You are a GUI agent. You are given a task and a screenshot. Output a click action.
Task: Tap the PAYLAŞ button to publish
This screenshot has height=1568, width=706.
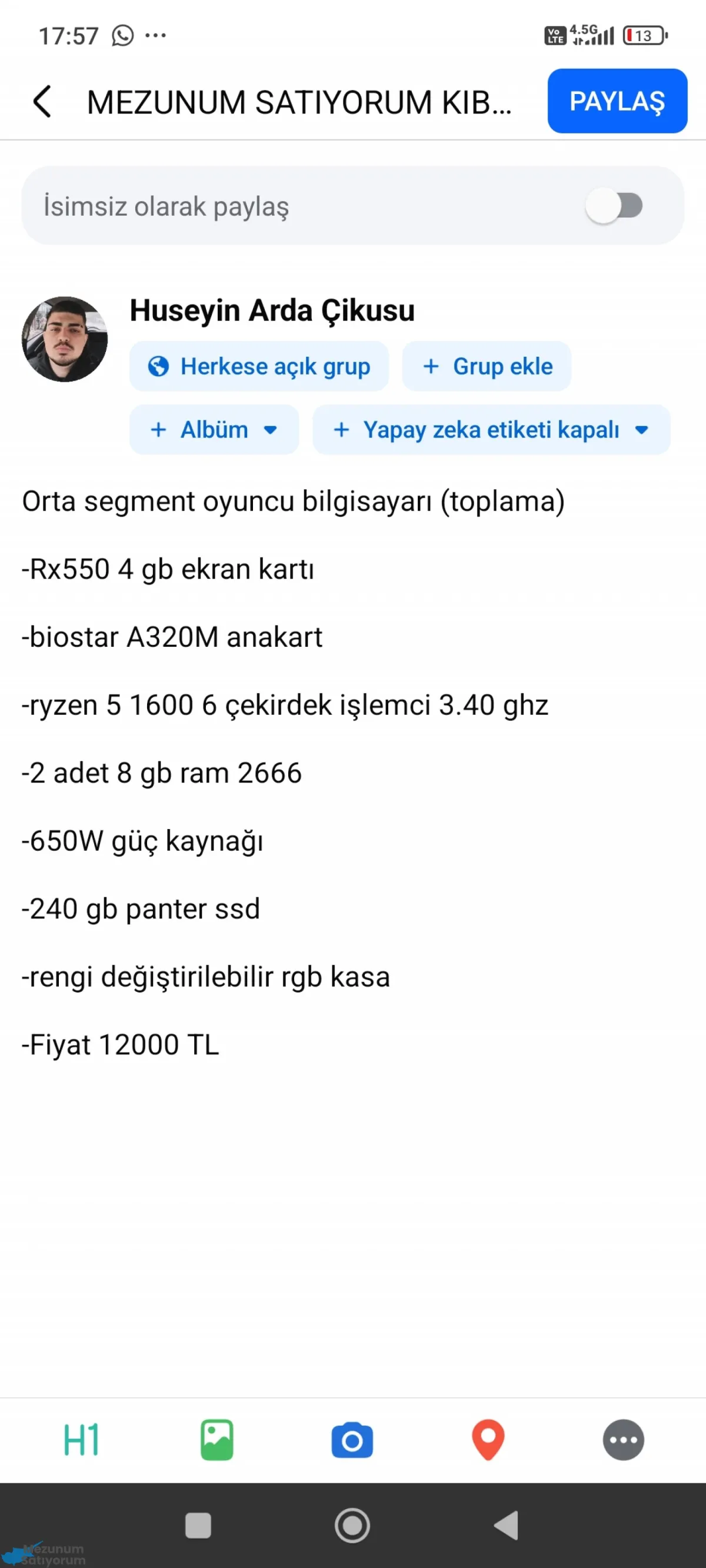(x=617, y=101)
